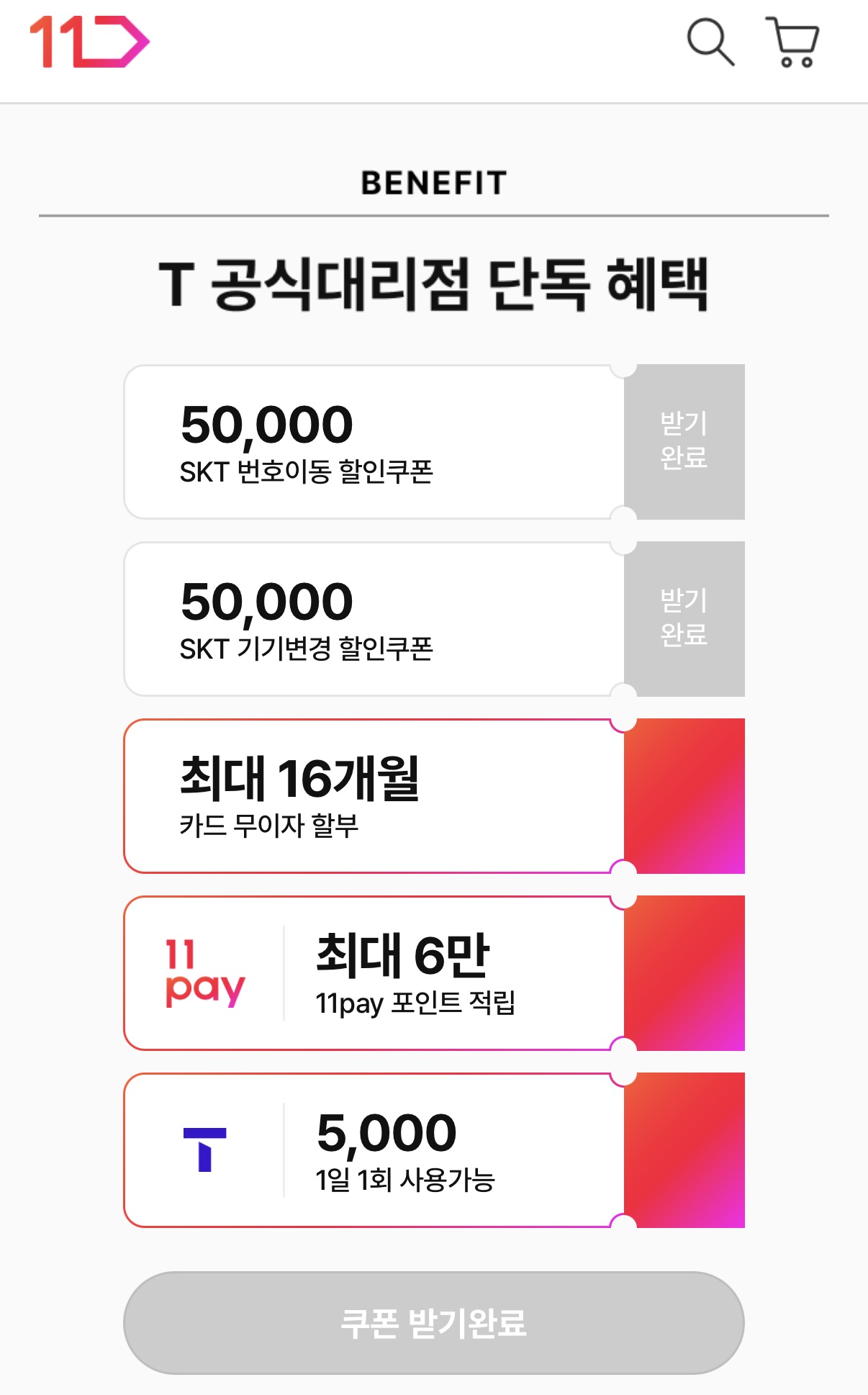Tap 받기 완료 on SKT 기기변경 할인쿠폰
Viewport: 868px width, 1395px height.
(684, 618)
